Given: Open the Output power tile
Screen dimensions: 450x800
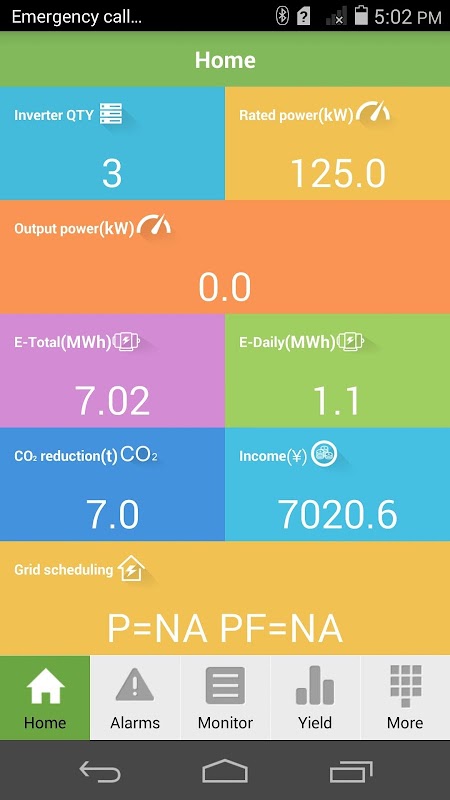Looking at the screenshot, I should [225, 257].
